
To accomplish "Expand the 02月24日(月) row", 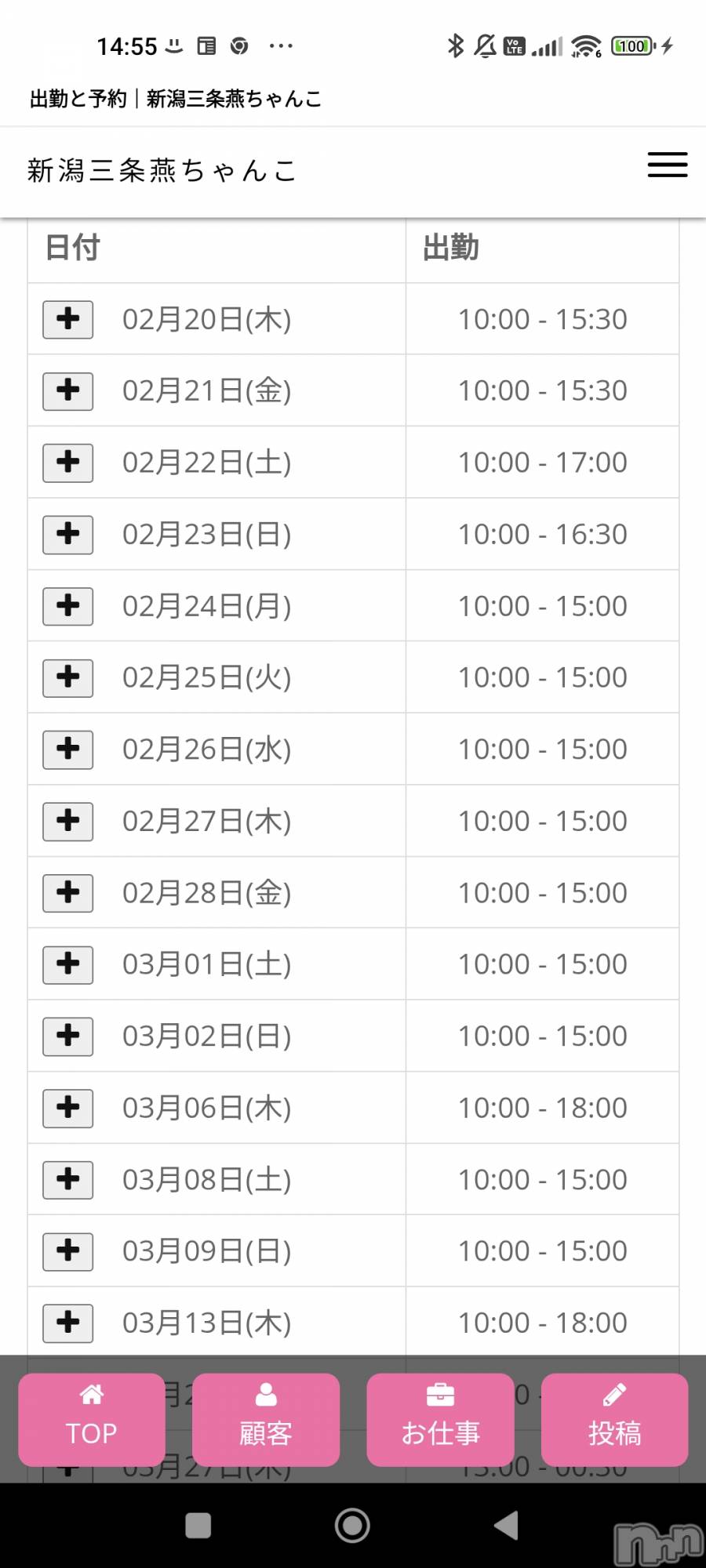I will click(68, 605).
